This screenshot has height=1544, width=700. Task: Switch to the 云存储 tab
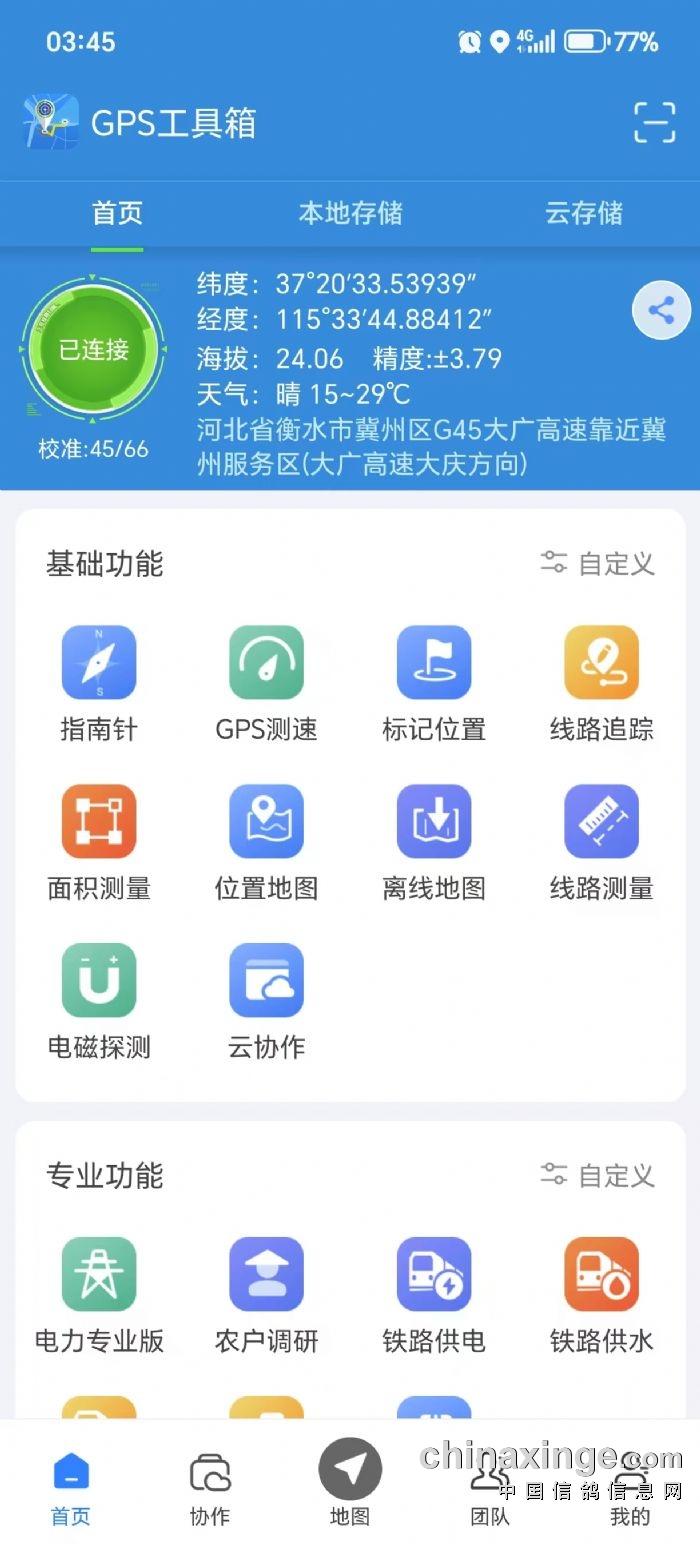583,213
